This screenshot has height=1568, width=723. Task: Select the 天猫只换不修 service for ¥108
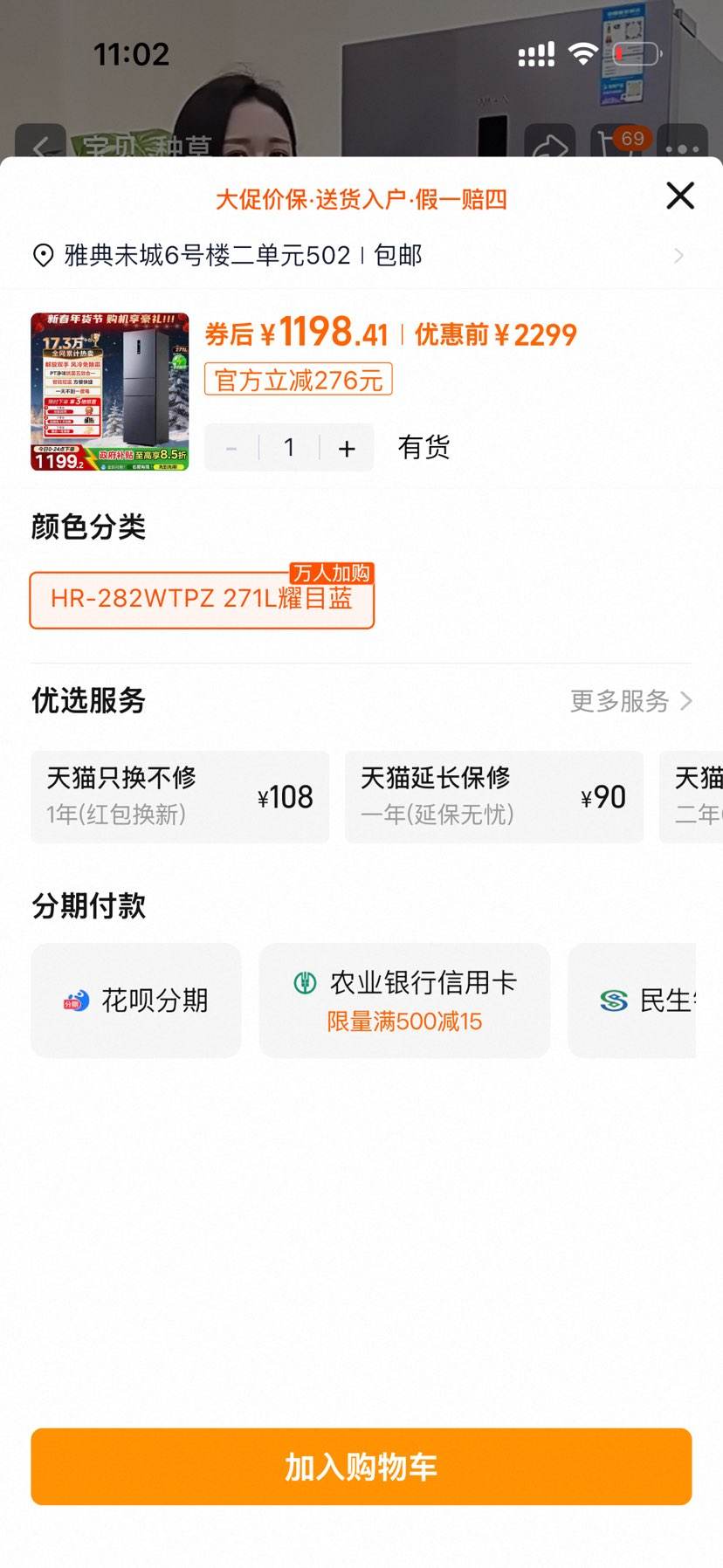pyautogui.click(x=179, y=795)
